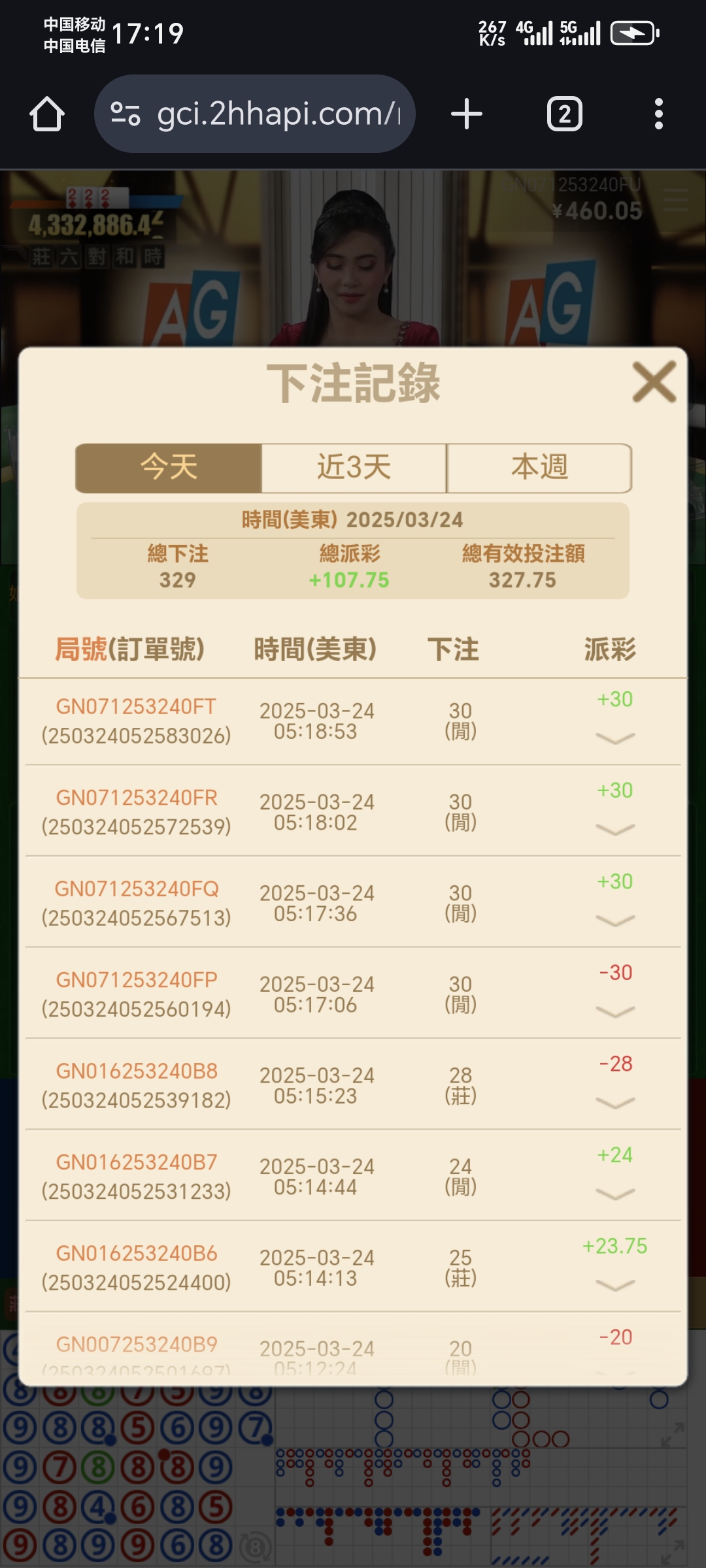Open the tab switcher showing 2 tabs

[564, 114]
